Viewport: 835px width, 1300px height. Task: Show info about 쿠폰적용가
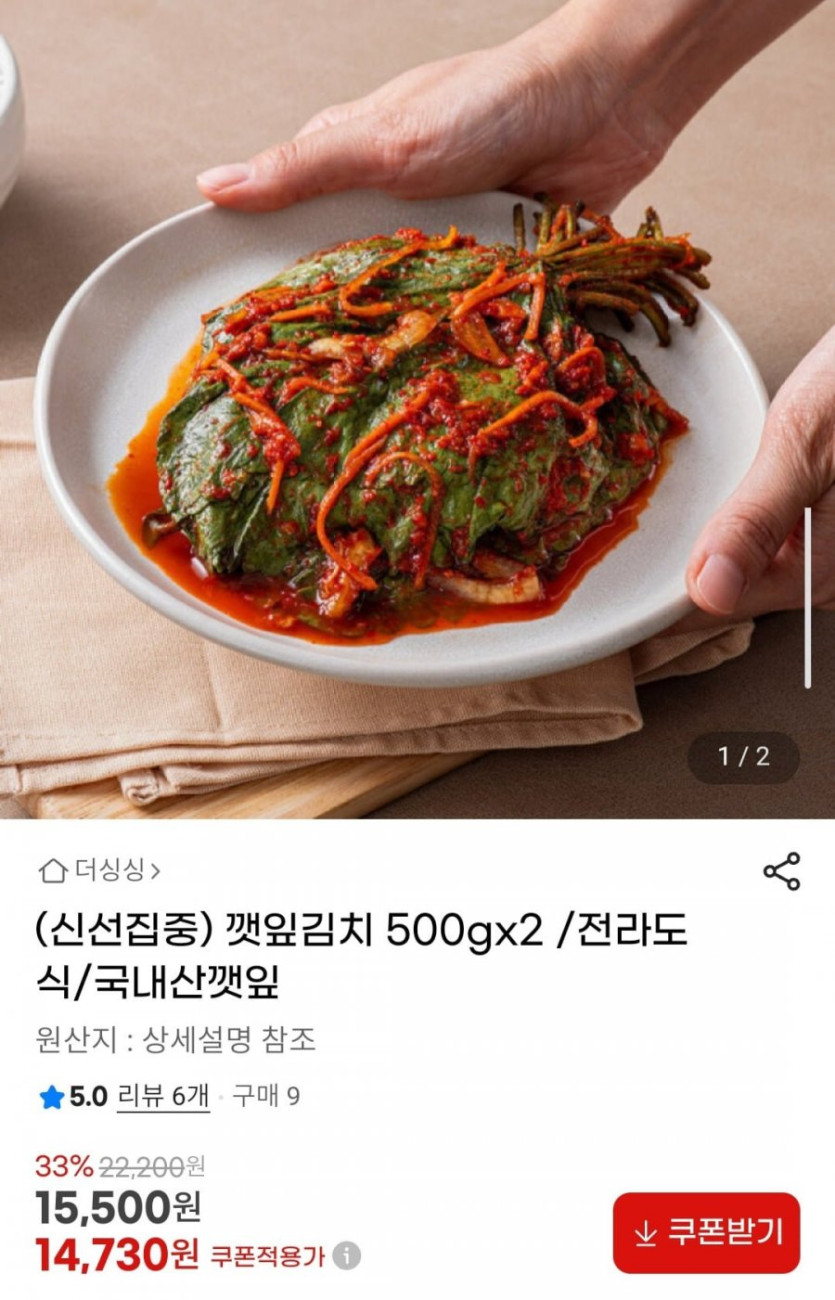coord(346,1256)
